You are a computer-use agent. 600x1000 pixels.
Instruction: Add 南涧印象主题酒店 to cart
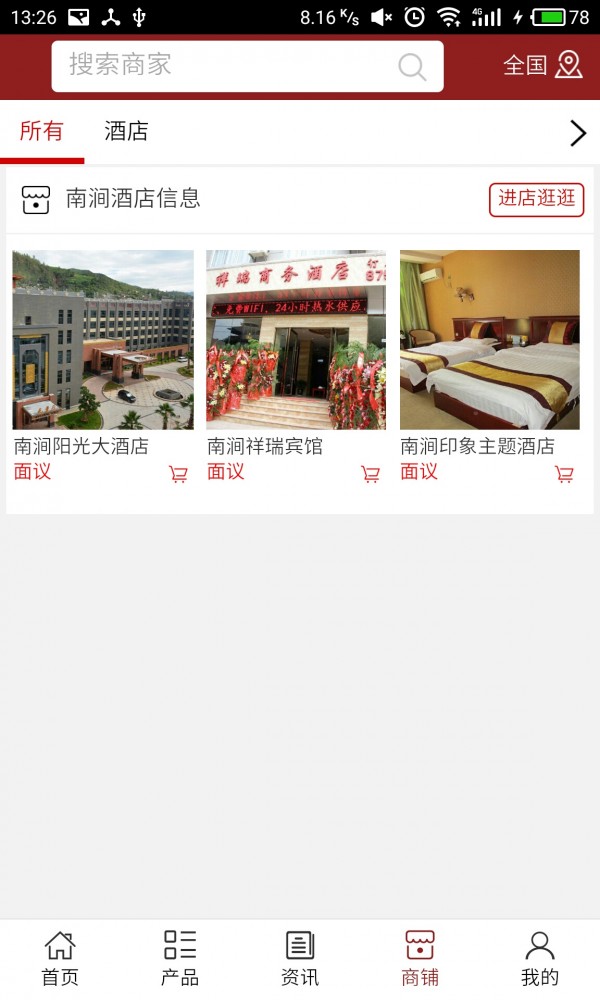pos(564,474)
